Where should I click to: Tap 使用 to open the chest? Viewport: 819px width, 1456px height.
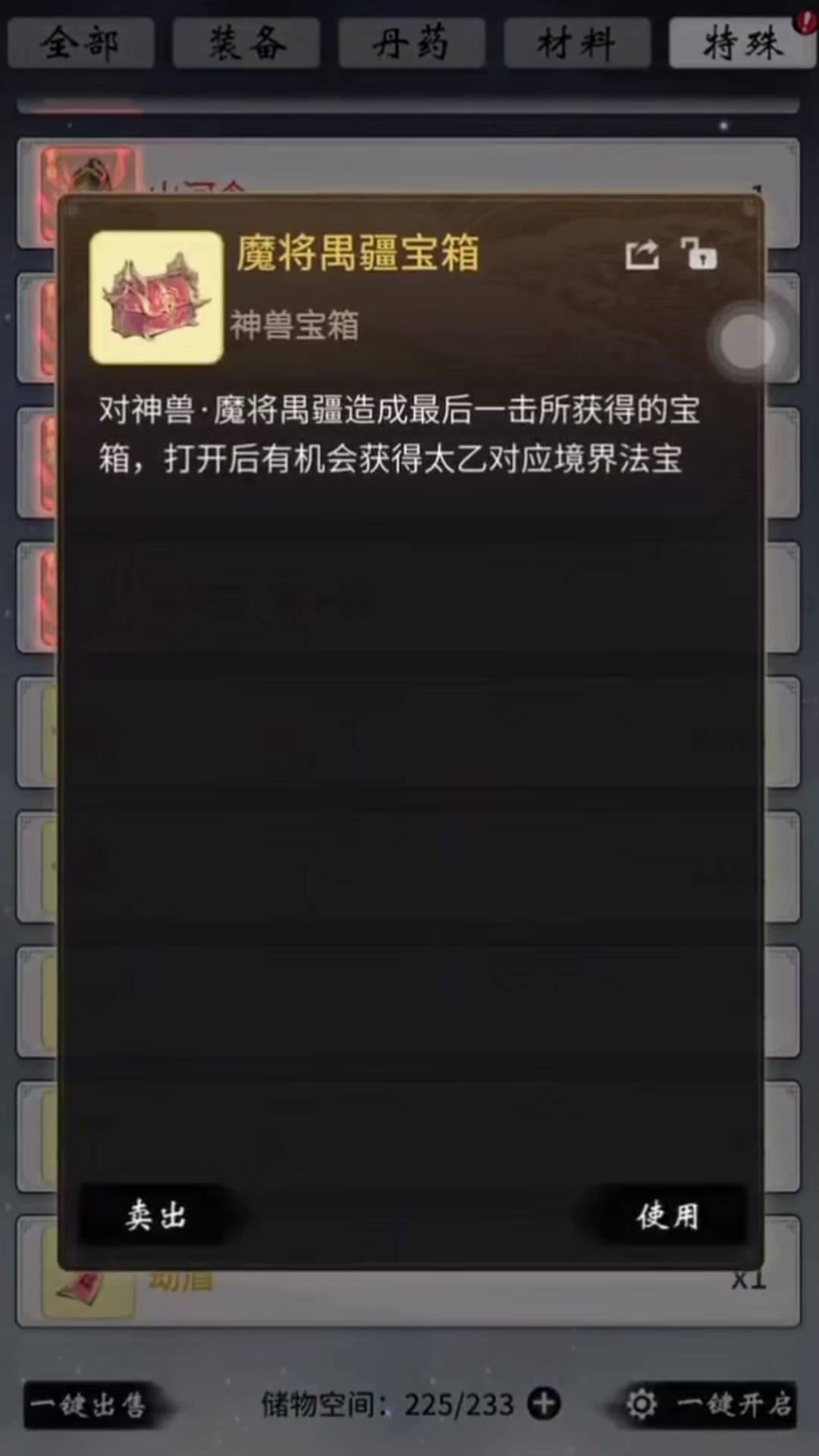tap(667, 1216)
